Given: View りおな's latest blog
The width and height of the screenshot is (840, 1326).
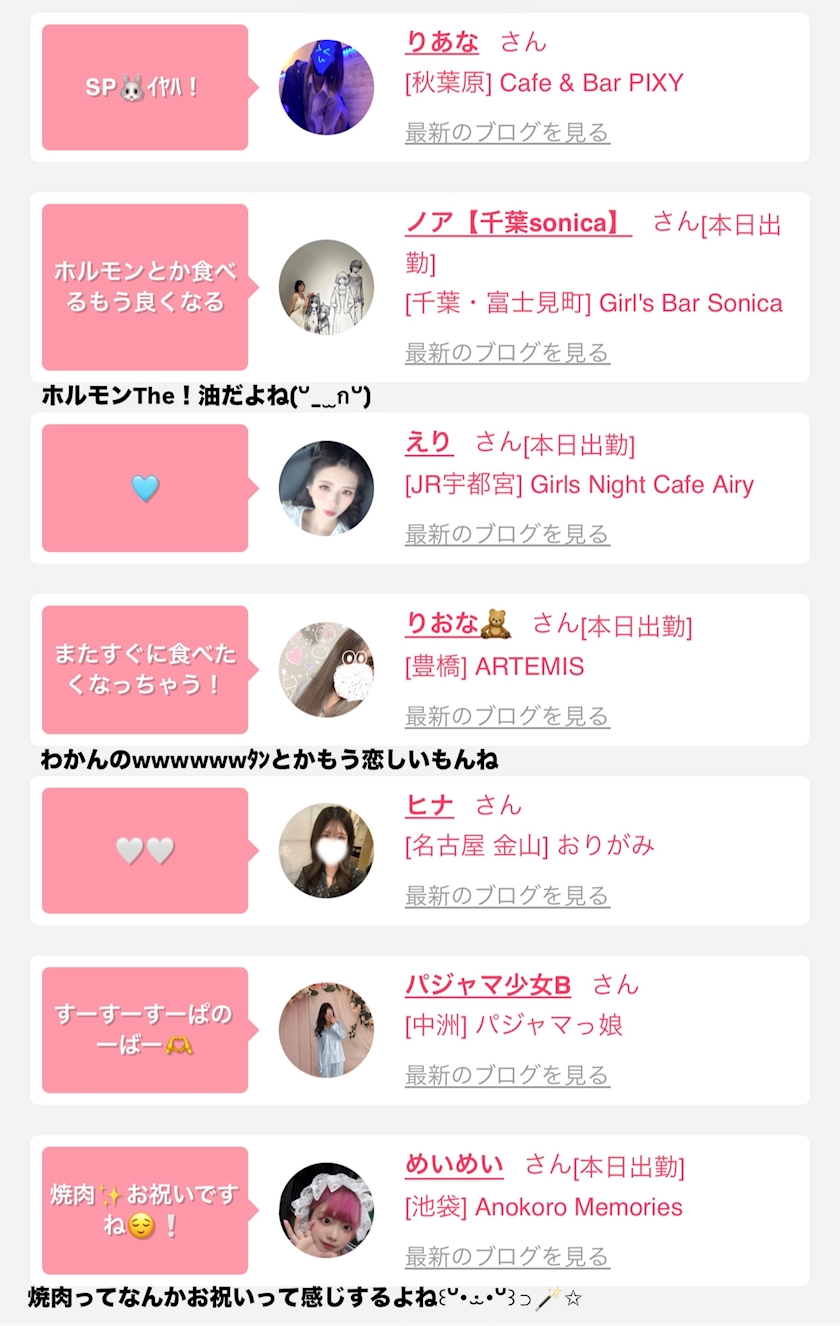Looking at the screenshot, I should point(507,716).
